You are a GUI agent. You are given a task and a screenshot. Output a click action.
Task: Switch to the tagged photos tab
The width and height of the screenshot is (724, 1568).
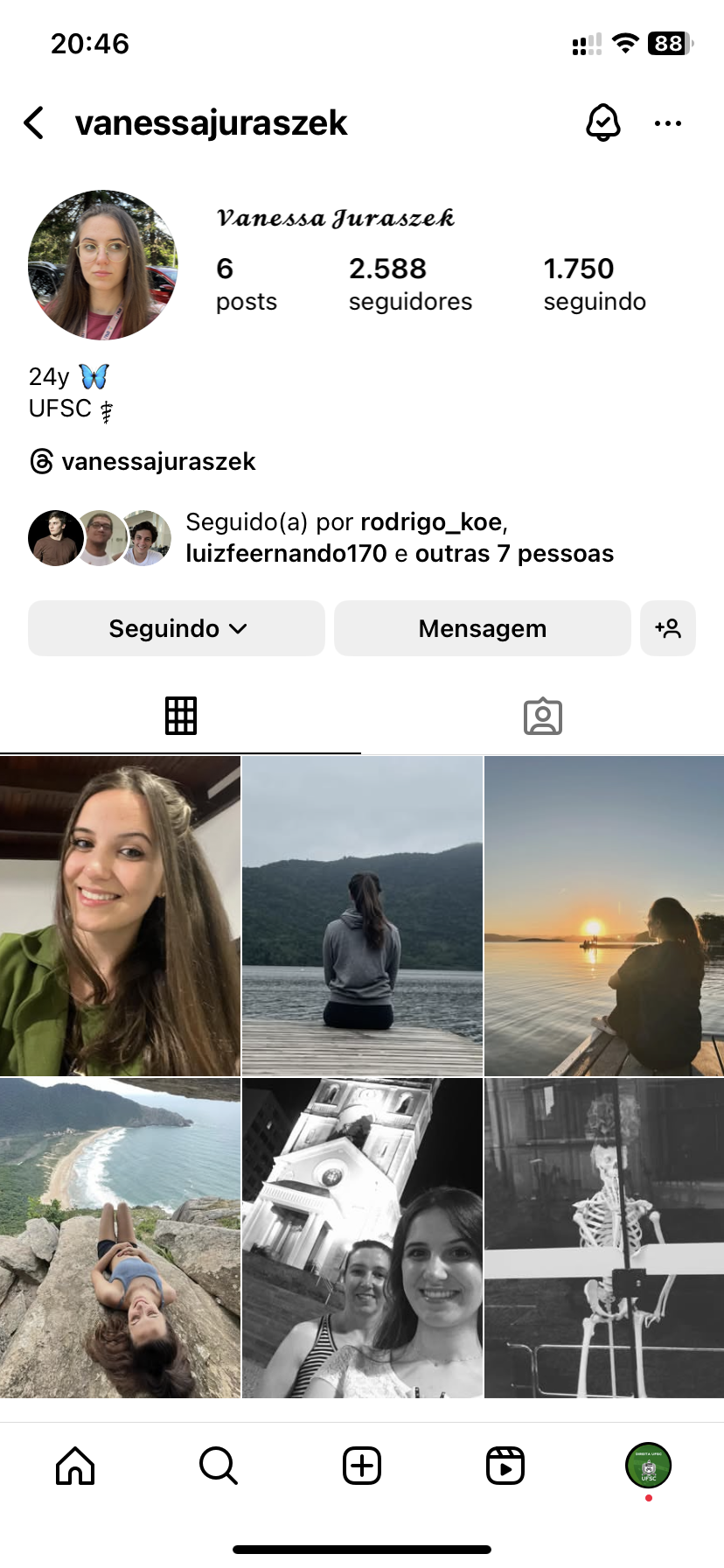[542, 716]
